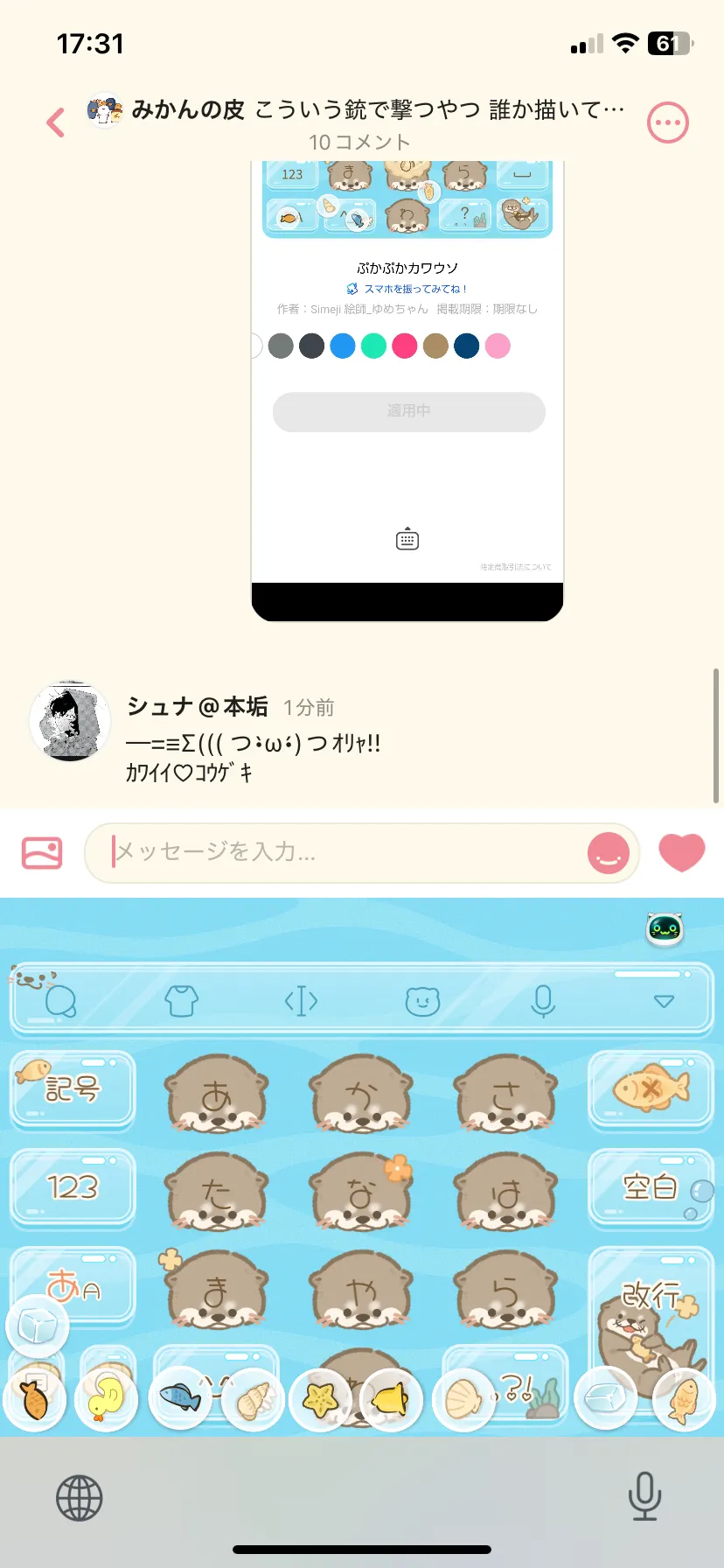Open the image attachment picker

pyautogui.click(x=42, y=852)
